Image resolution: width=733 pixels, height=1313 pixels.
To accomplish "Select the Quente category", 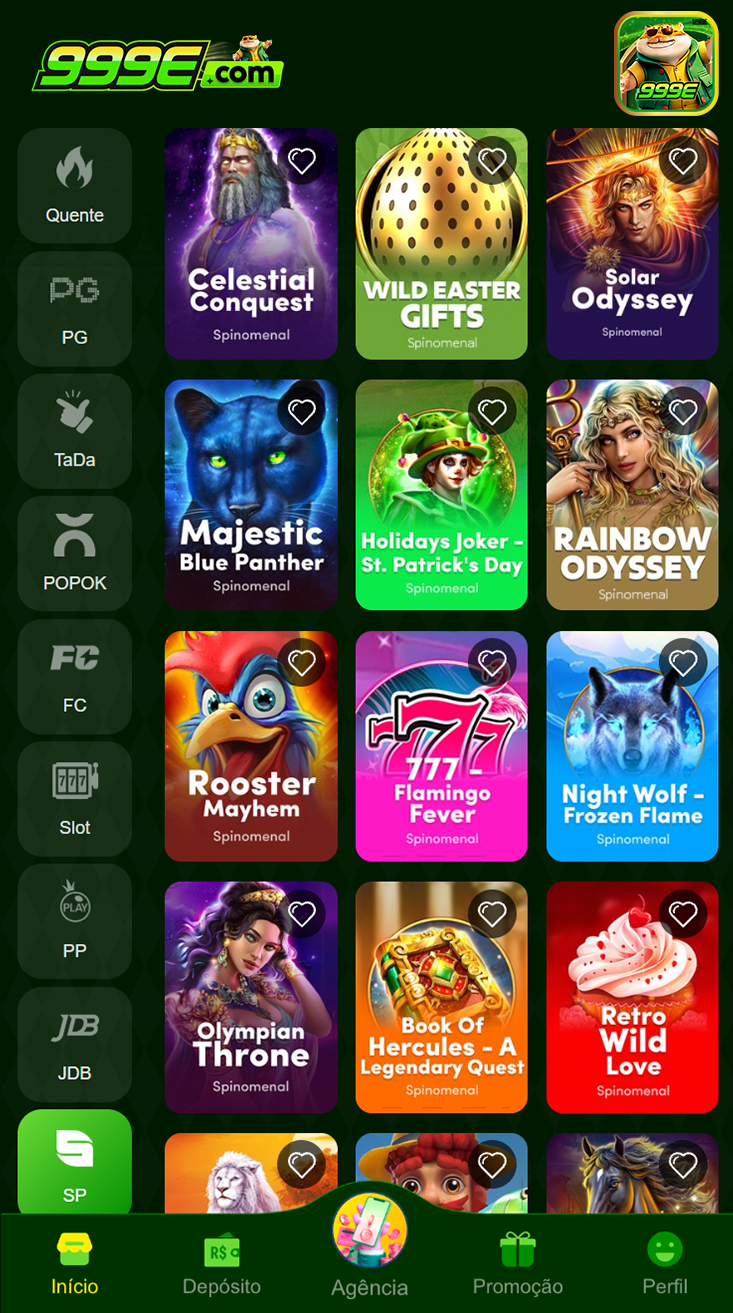I will point(75,186).
